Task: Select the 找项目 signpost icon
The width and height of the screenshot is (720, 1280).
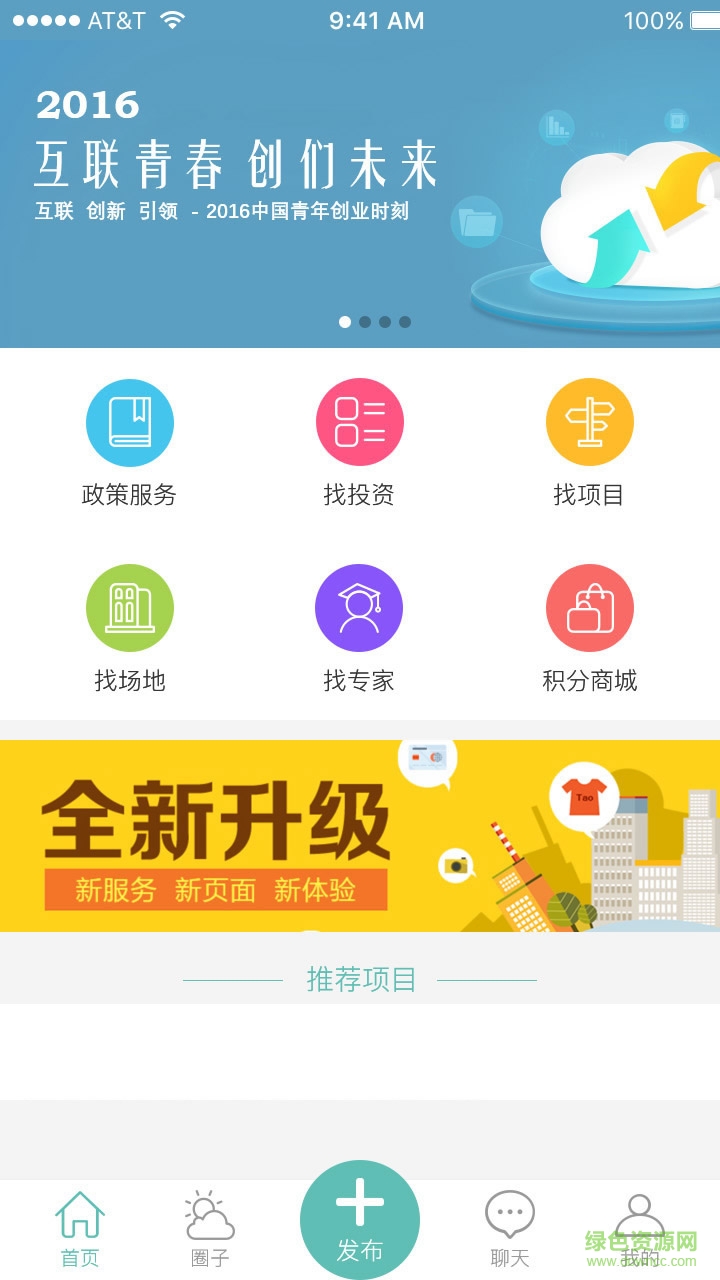Action: pos(590,421)
